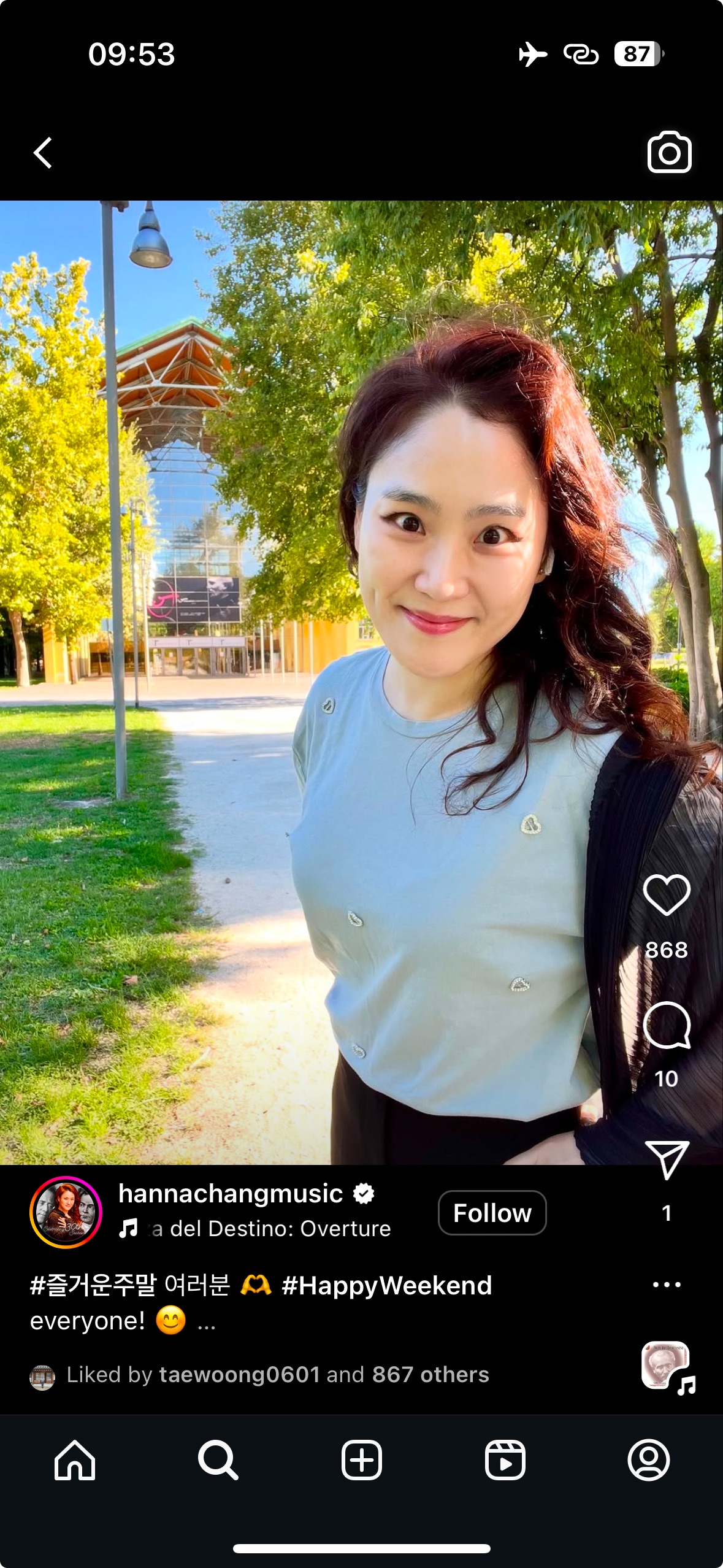
Task: Open hannachangmusic's profile picture
Action: [66, 1212]
